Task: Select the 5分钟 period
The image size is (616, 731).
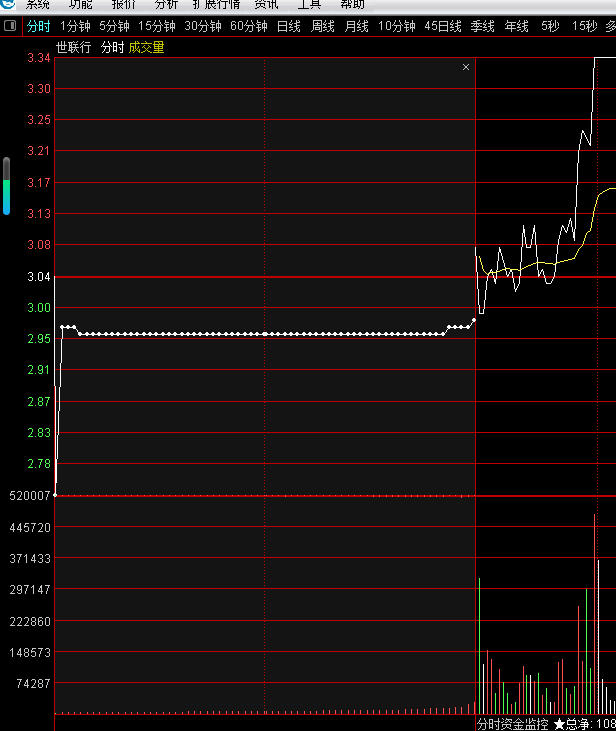Action: [114, 26]
